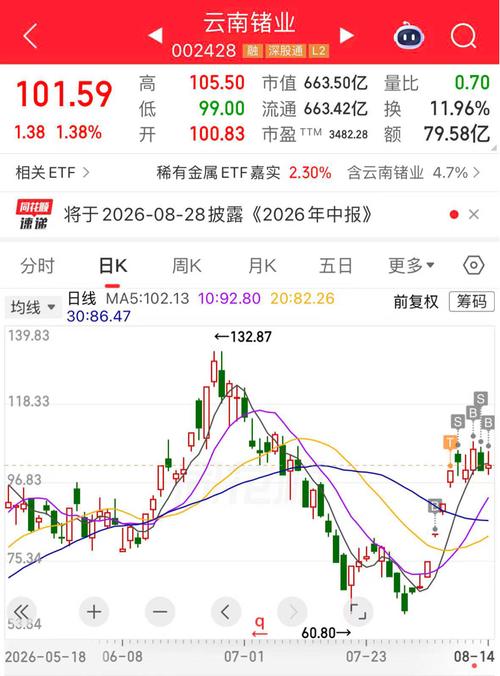
Task: Switch to the 分时 chart tab
Action: coord(38,266)
